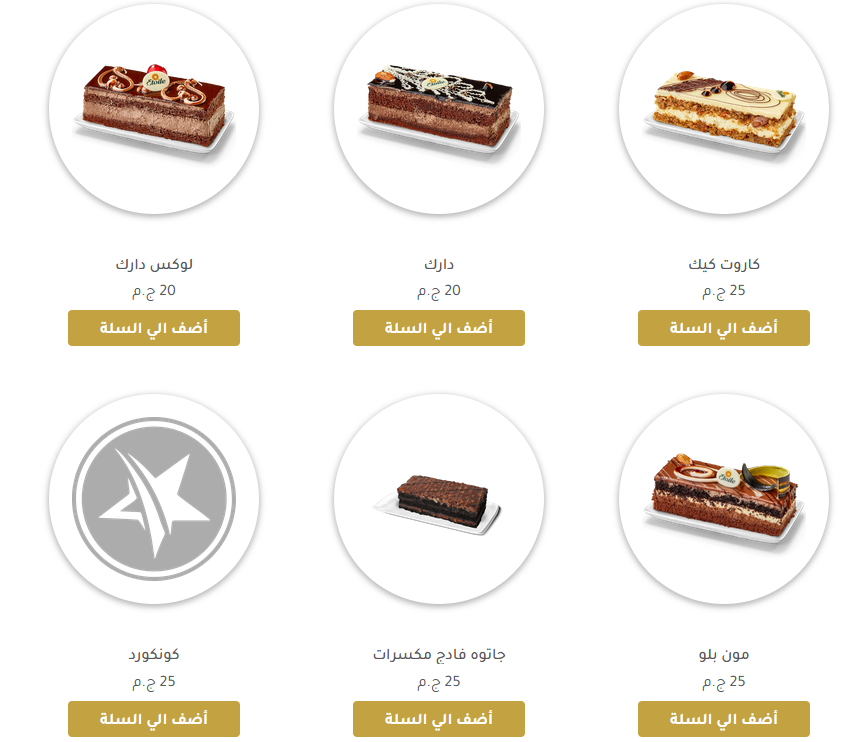Add كاروت كيك to the cart

click(724, 328)
